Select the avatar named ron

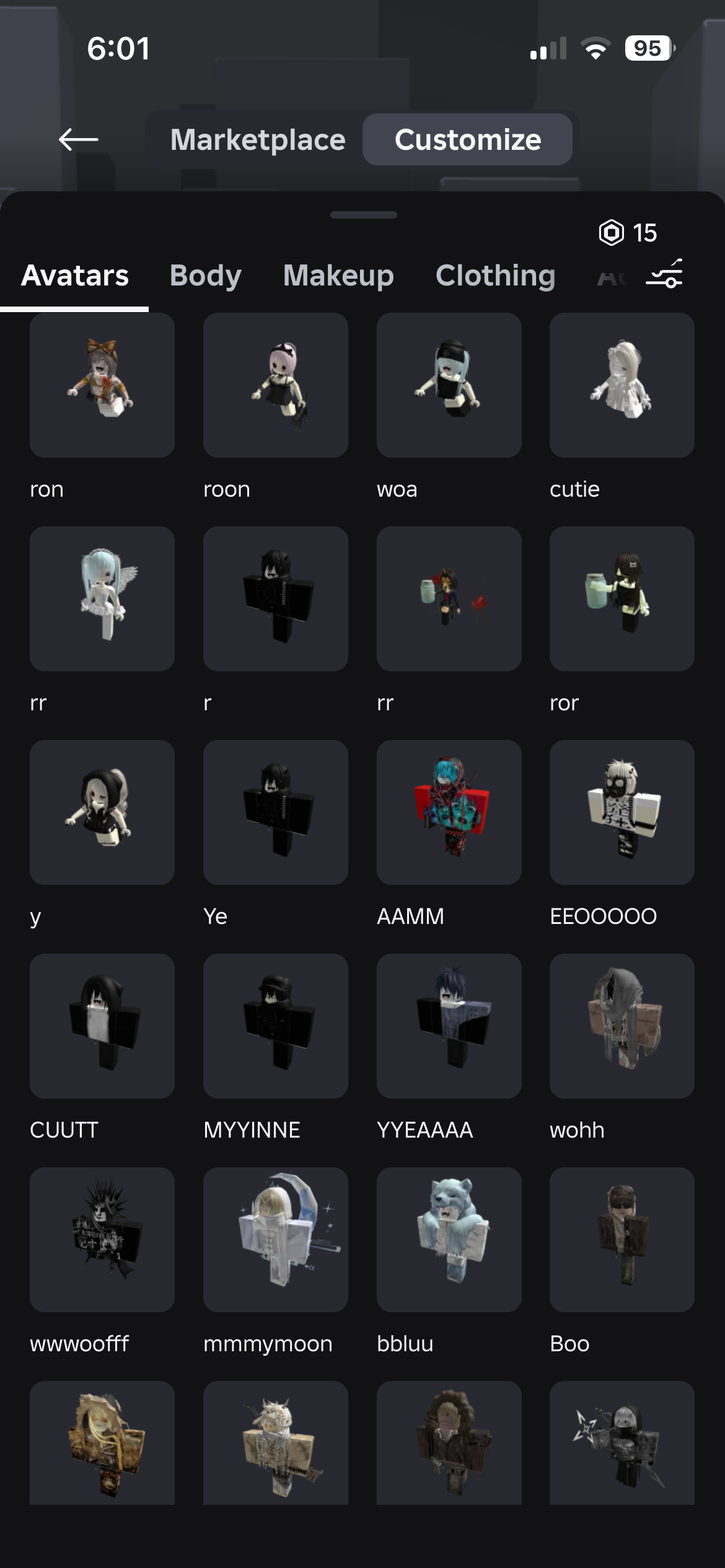(102, 385)
